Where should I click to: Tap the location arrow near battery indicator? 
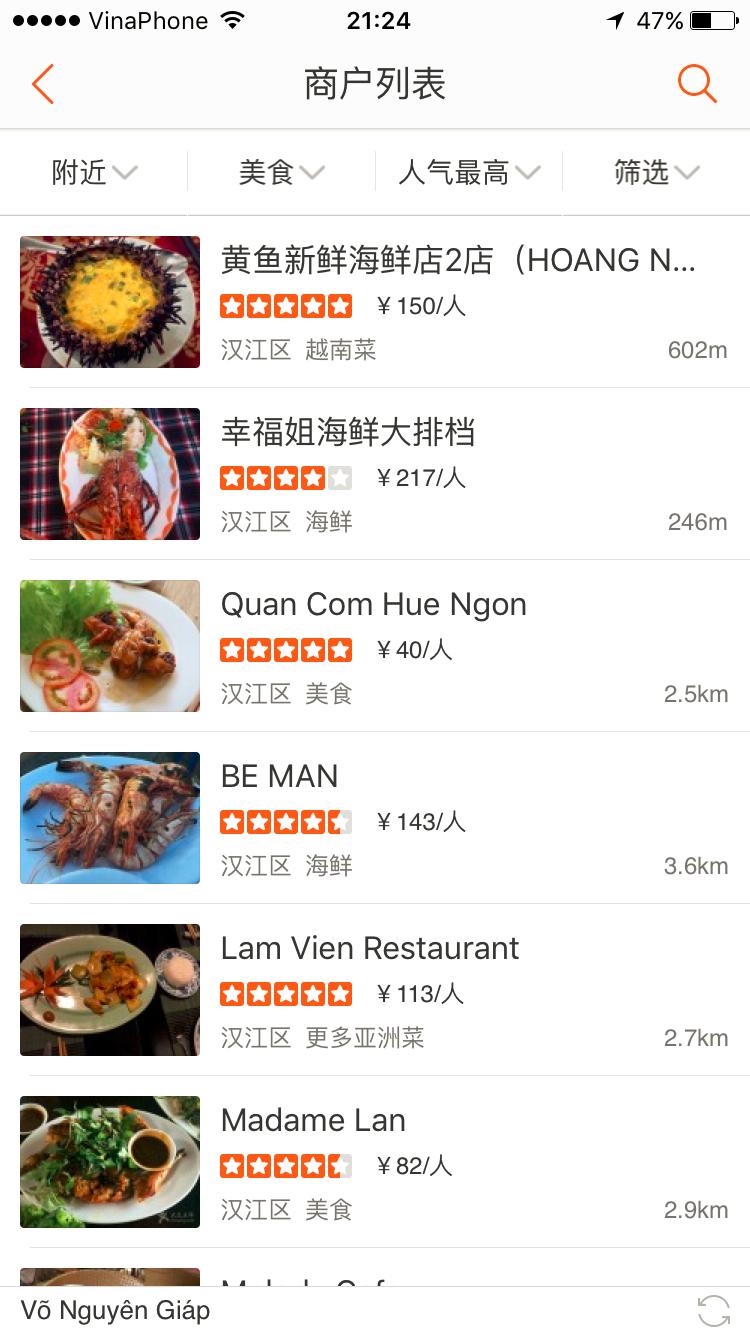[617, 18]
